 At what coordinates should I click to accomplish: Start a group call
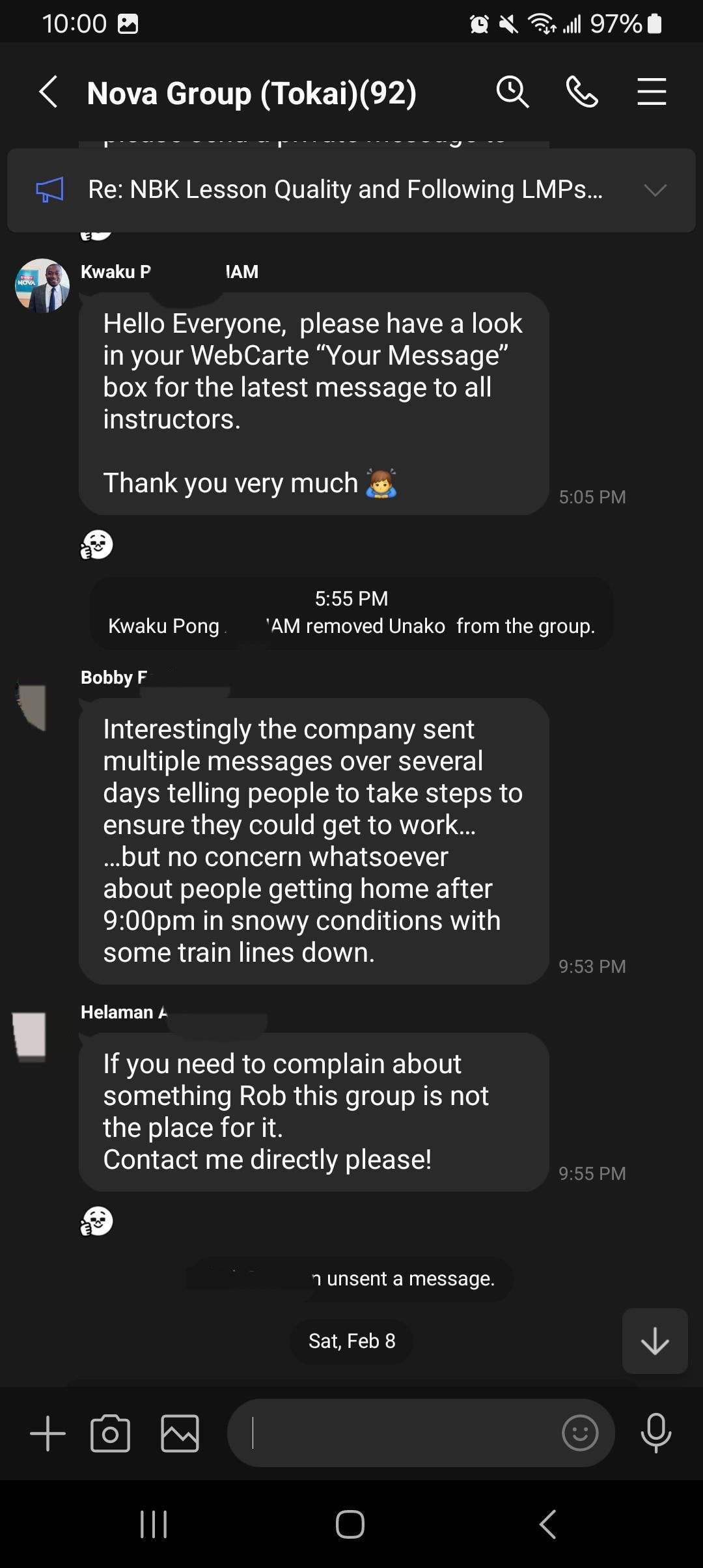pyautogui.click(x=582, y=92)
